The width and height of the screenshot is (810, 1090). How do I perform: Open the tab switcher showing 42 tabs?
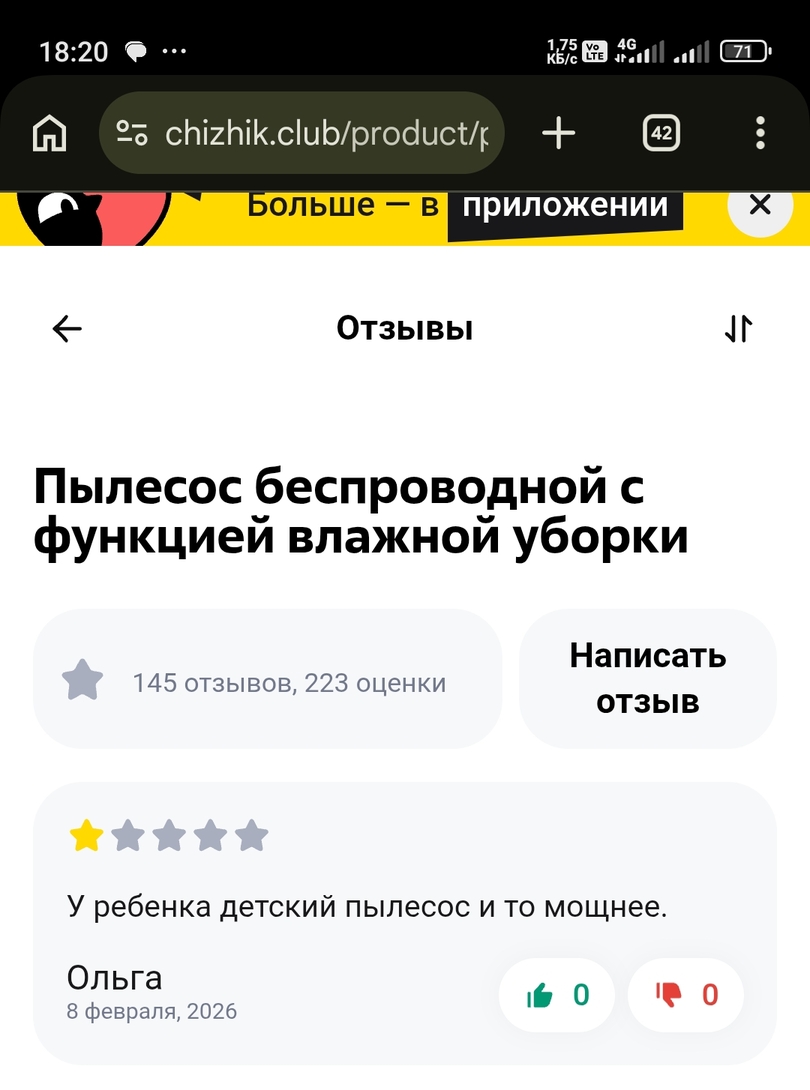tap(661, 131)
